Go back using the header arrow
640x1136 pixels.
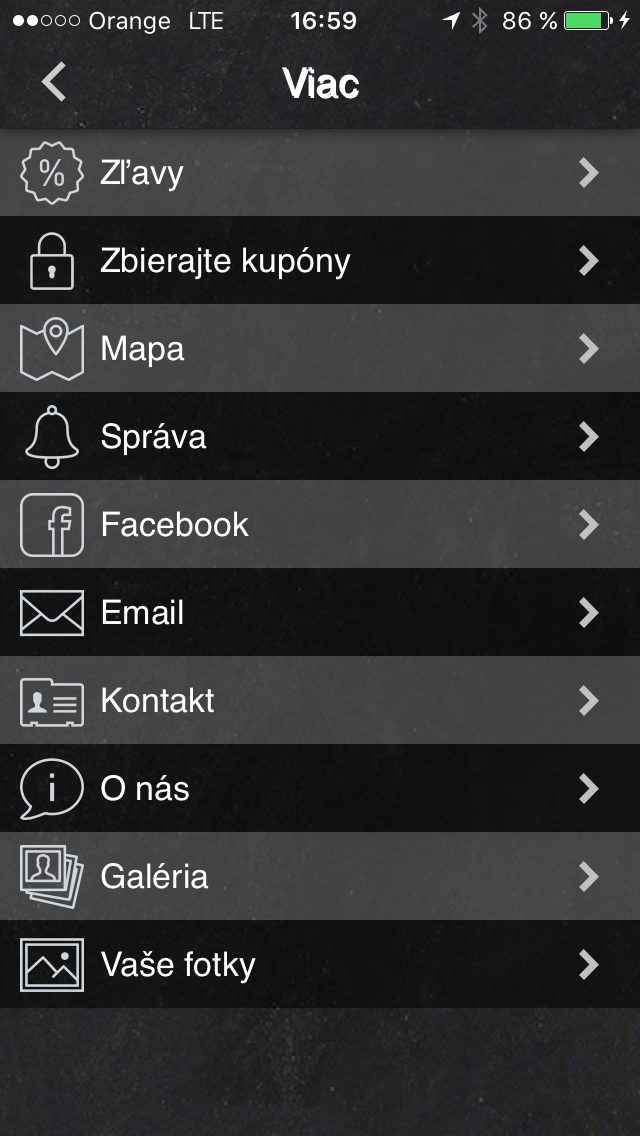coord(54,81)
